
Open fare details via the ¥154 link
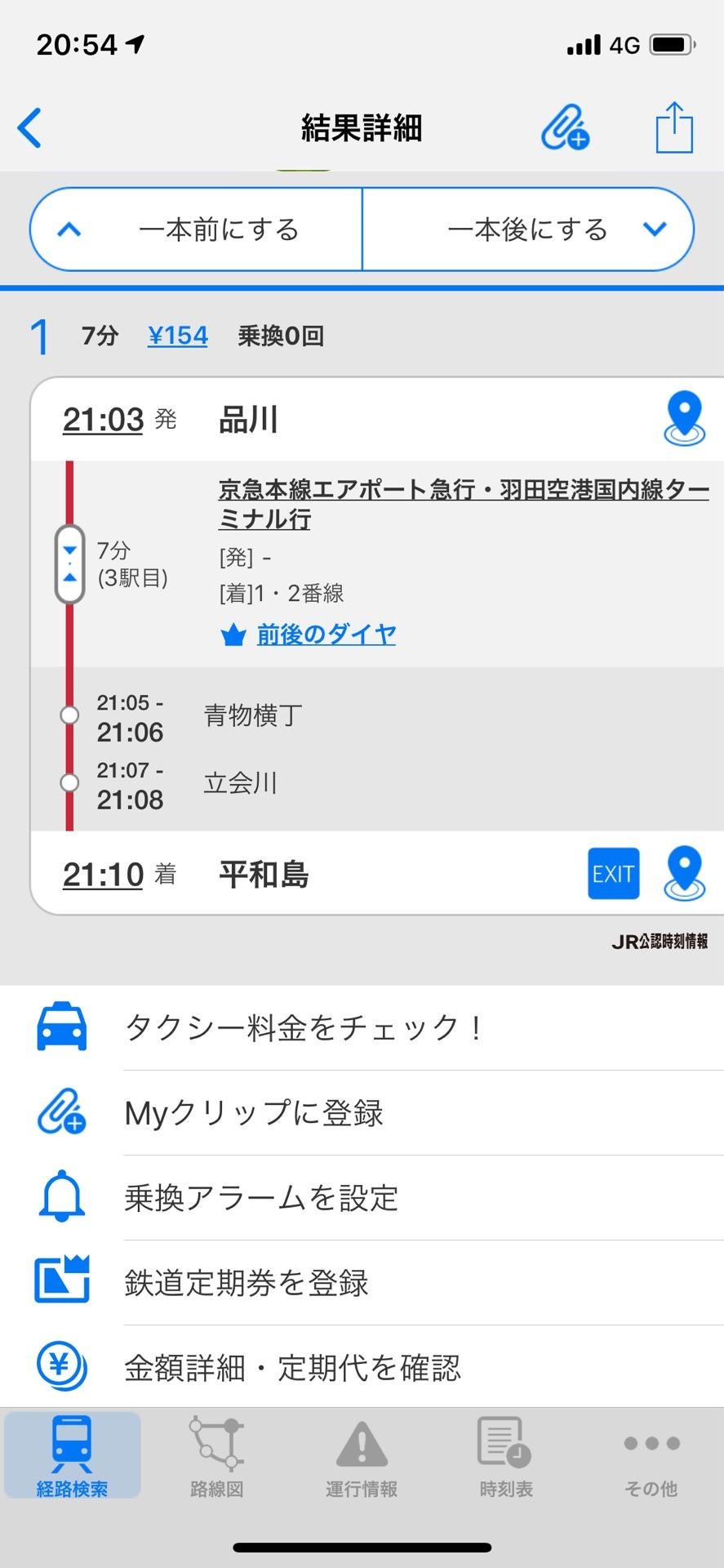click(177, 335)
